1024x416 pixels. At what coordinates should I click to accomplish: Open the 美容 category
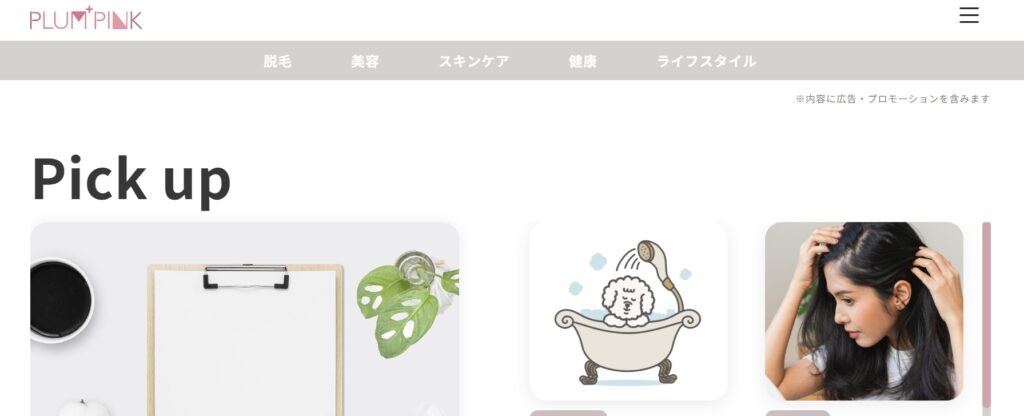click(x=365, y=61)
